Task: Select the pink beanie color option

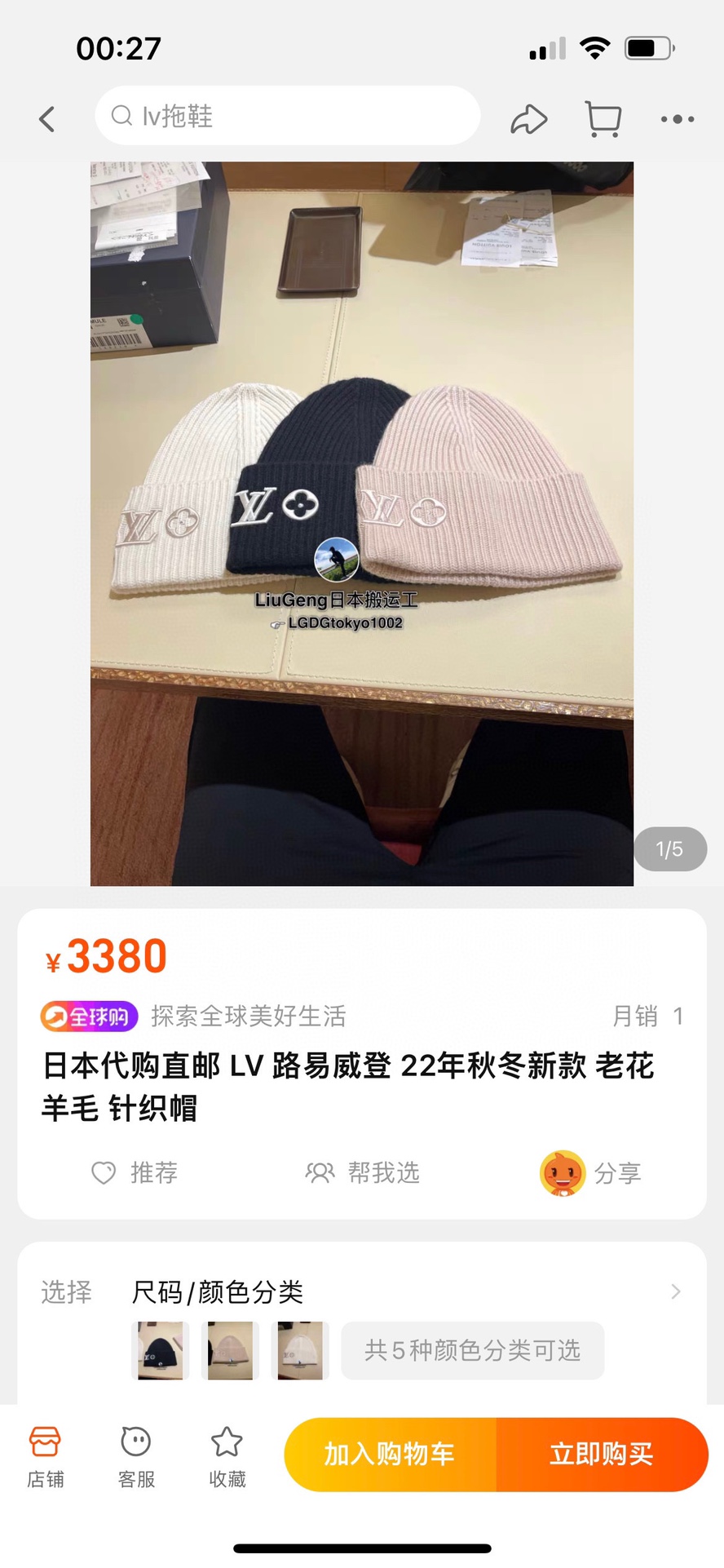Action: pos(230,1350)
